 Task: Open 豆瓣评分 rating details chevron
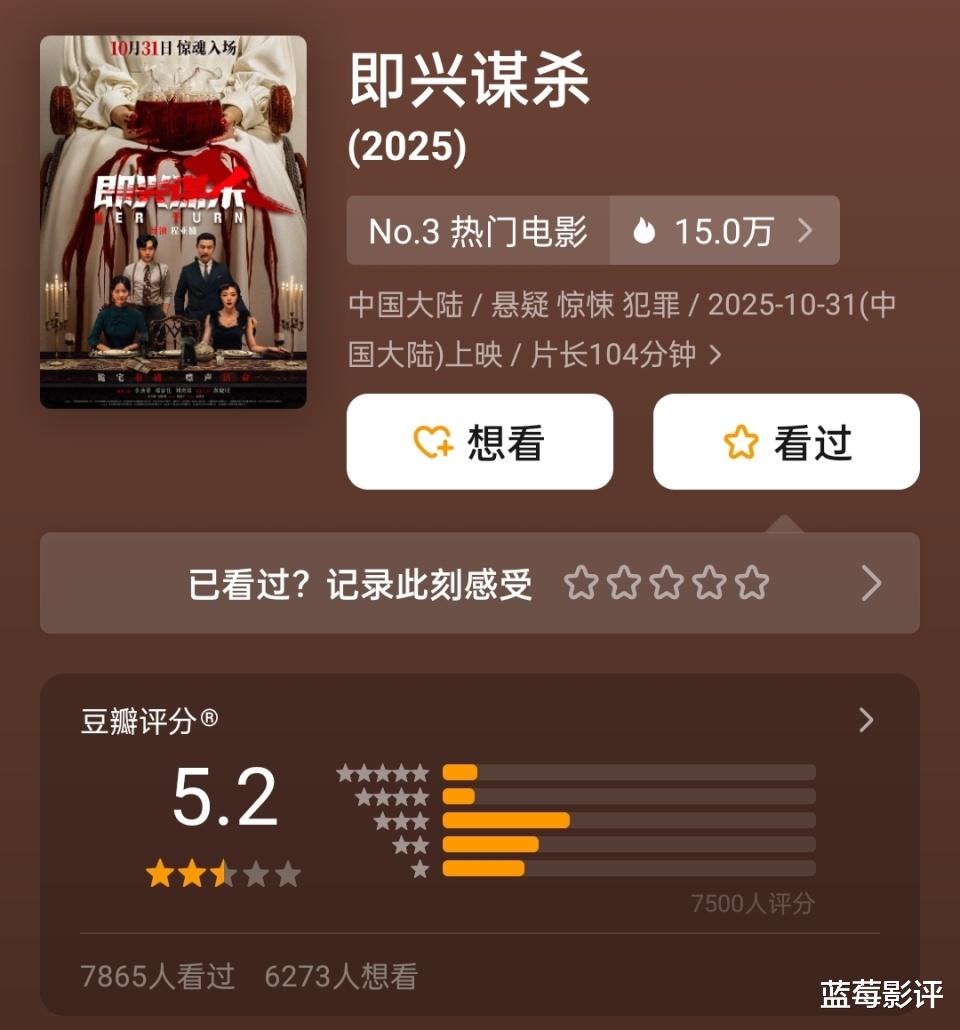pyautogui.click(x=866, y=720)
